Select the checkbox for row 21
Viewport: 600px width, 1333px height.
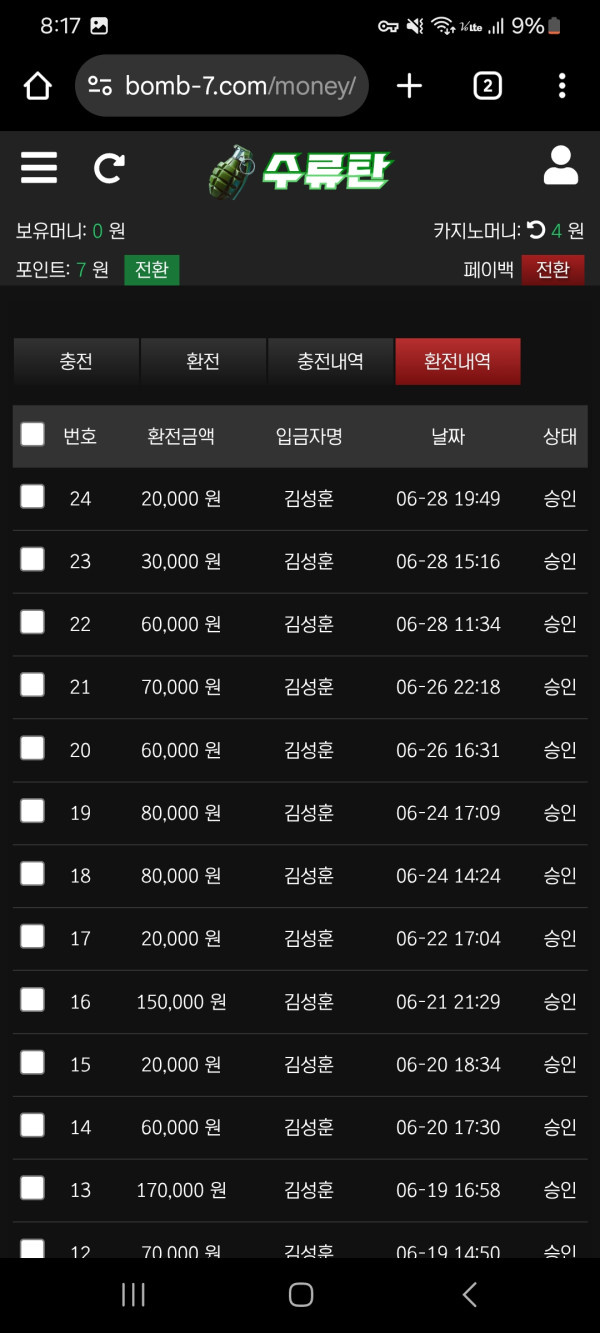tap(33, 685)
